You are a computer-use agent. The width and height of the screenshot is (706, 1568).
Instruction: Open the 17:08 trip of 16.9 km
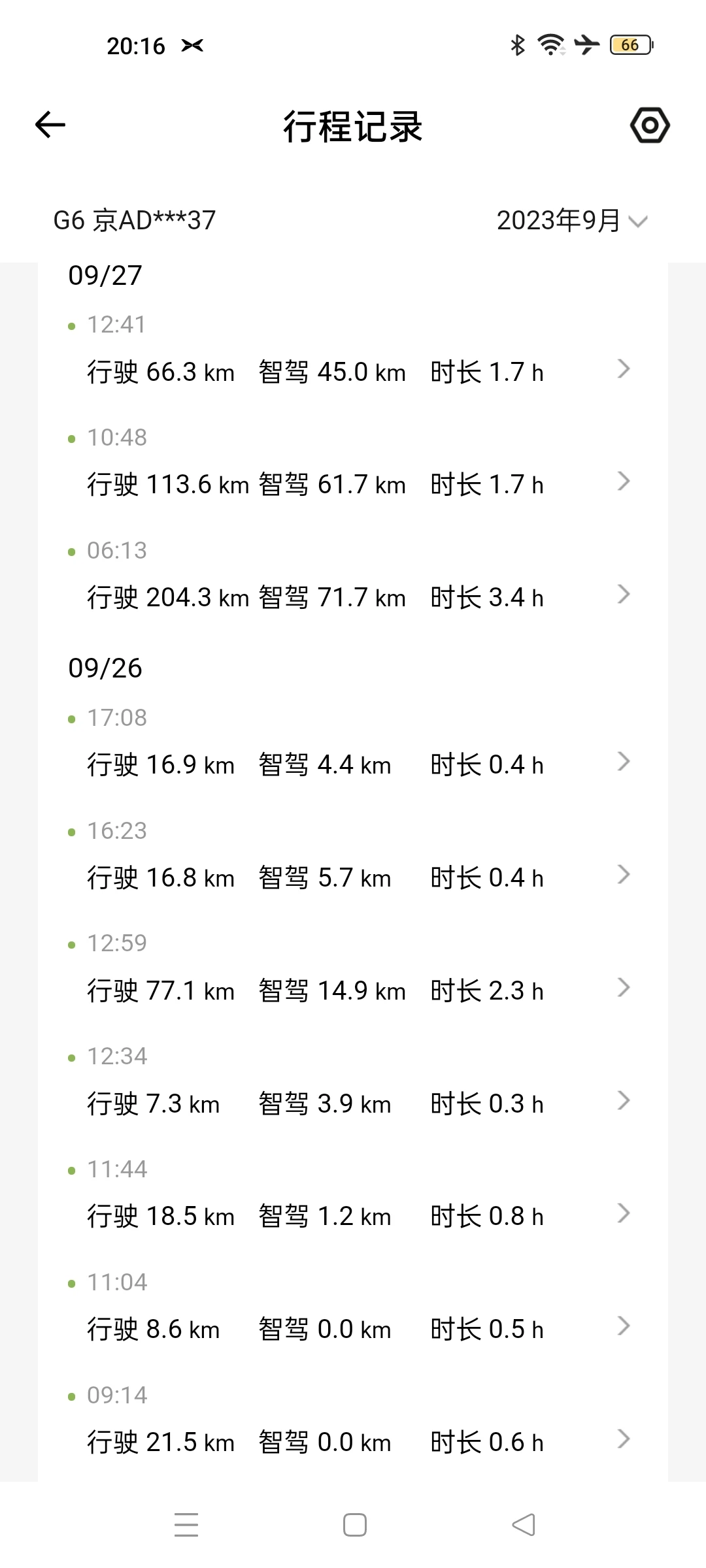(x=353, y=745)
